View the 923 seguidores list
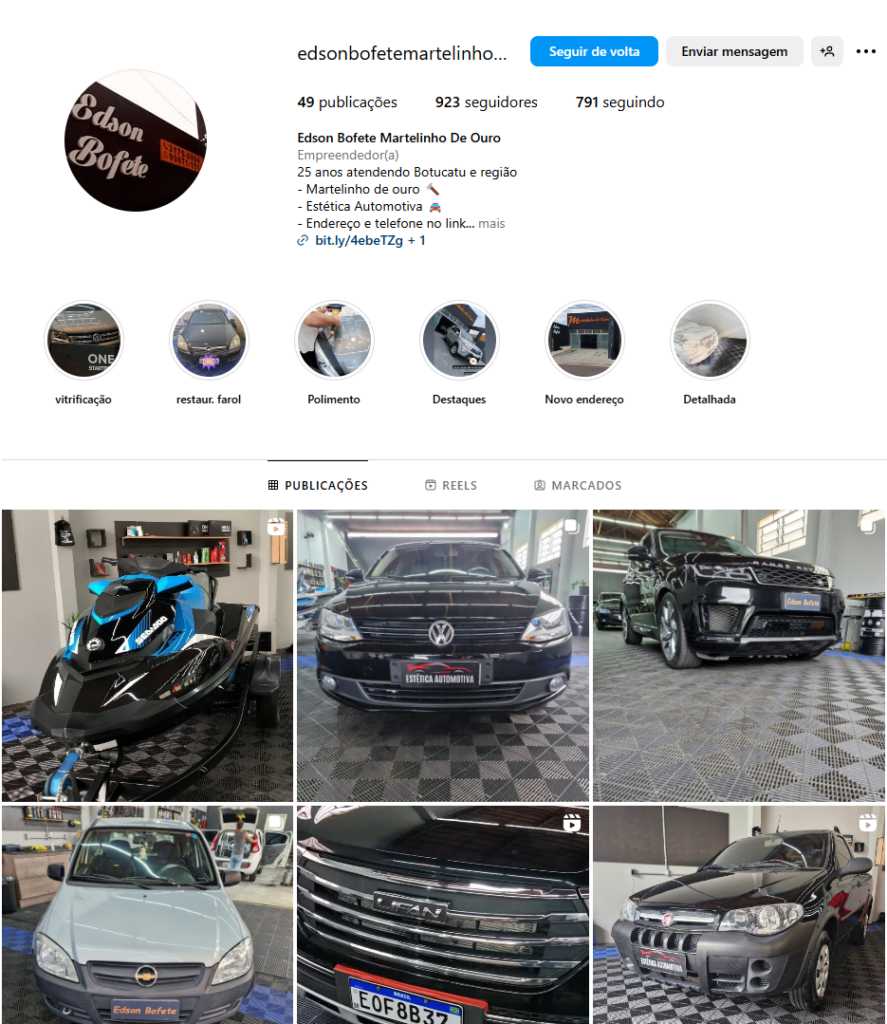The width and height of the screenshot is (887, 1024). pos(486,102)
